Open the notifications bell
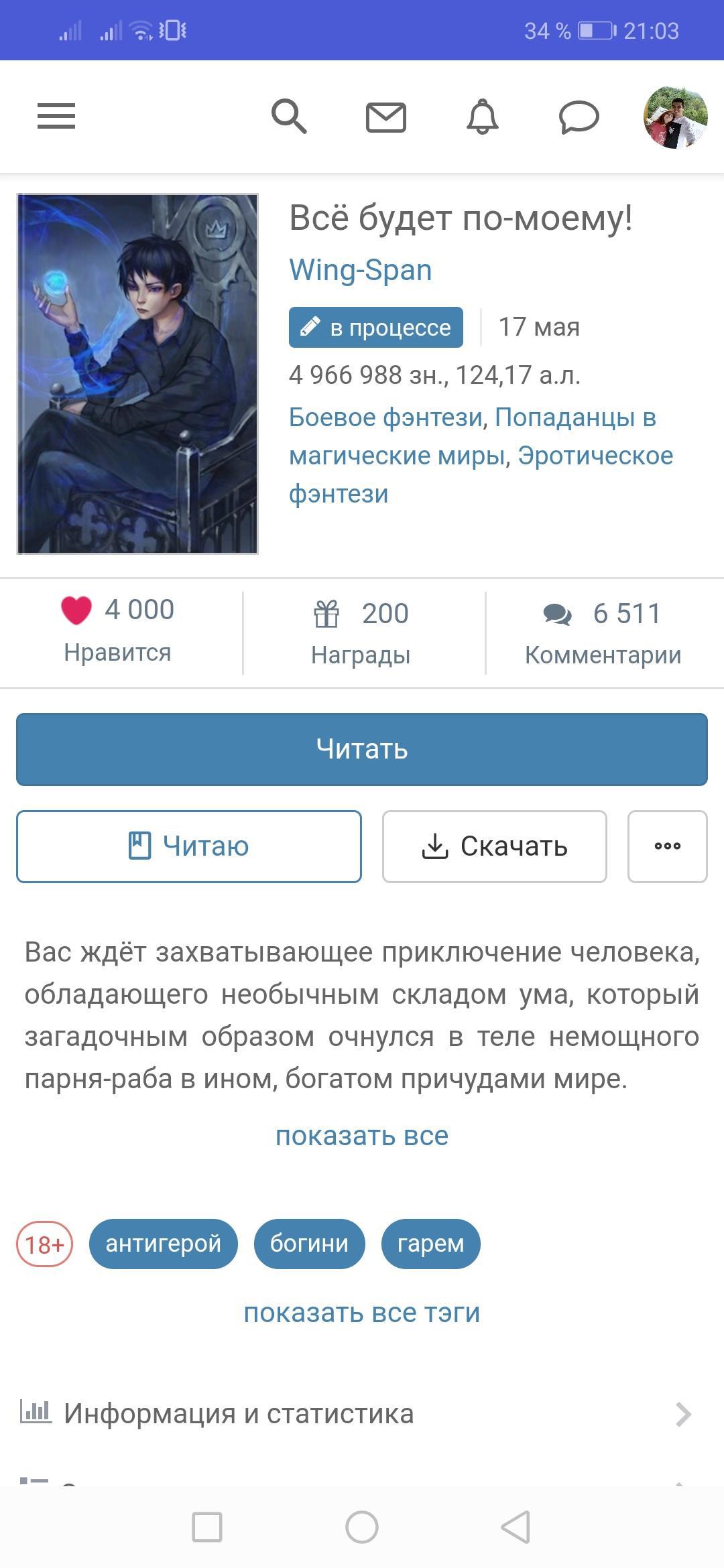This screenshot has height=1568, width=724. [x=483, y=117]
